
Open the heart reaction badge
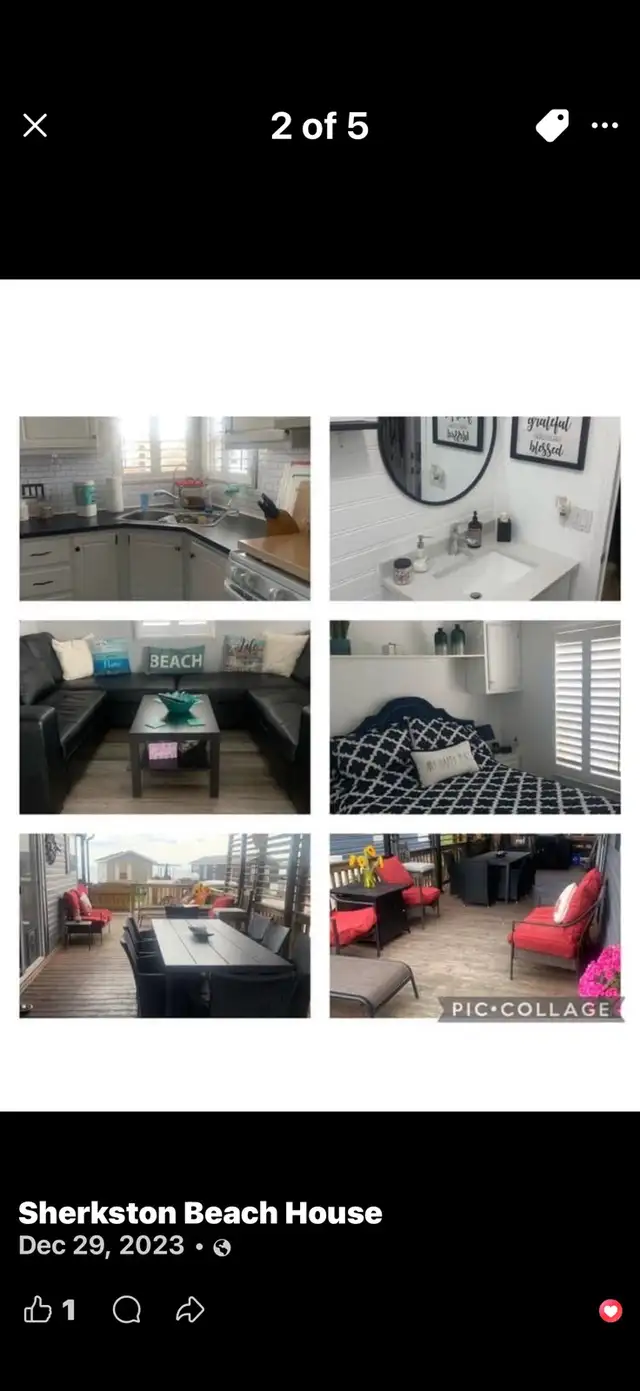[x=610, y=1311]
